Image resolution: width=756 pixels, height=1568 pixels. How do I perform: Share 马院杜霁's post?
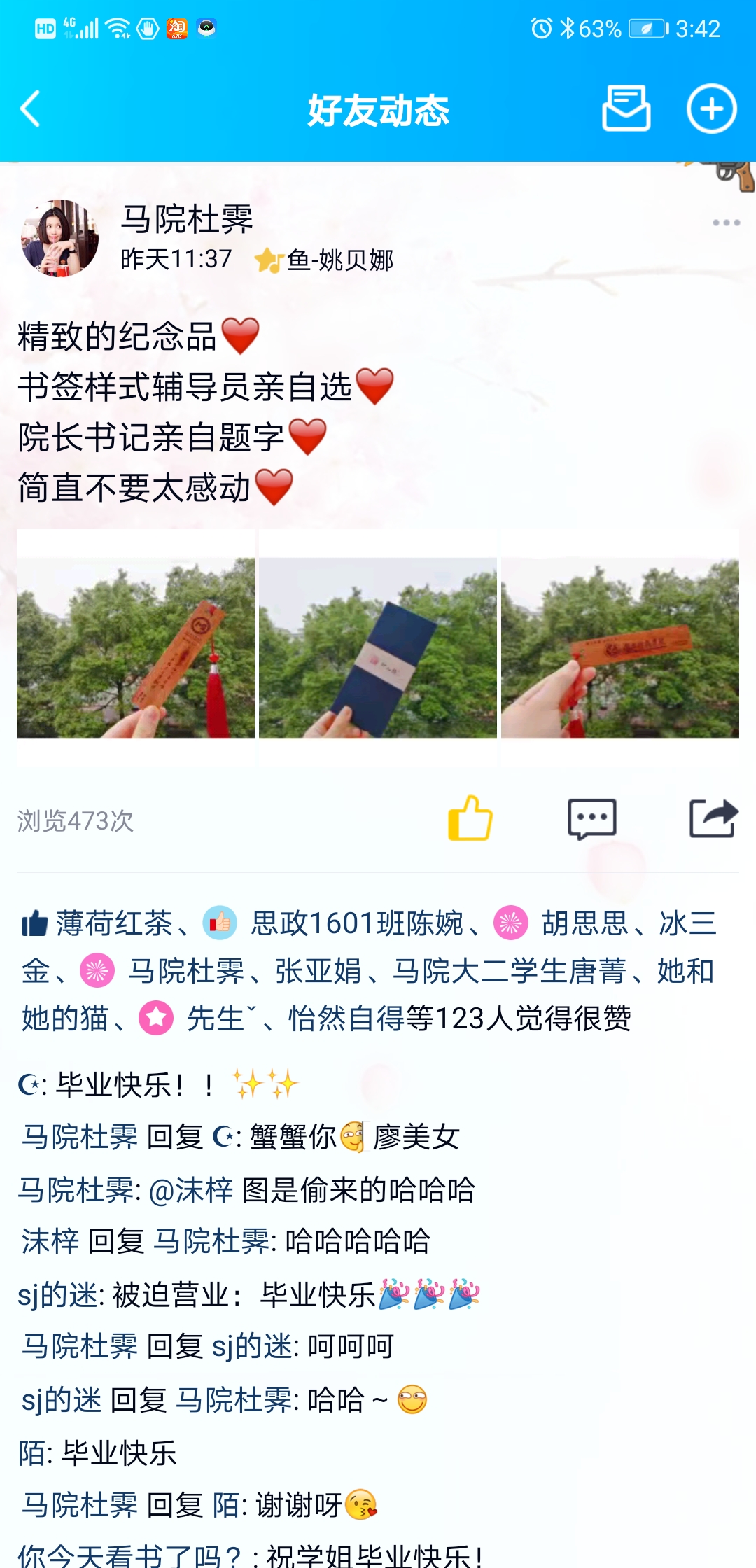713,818
